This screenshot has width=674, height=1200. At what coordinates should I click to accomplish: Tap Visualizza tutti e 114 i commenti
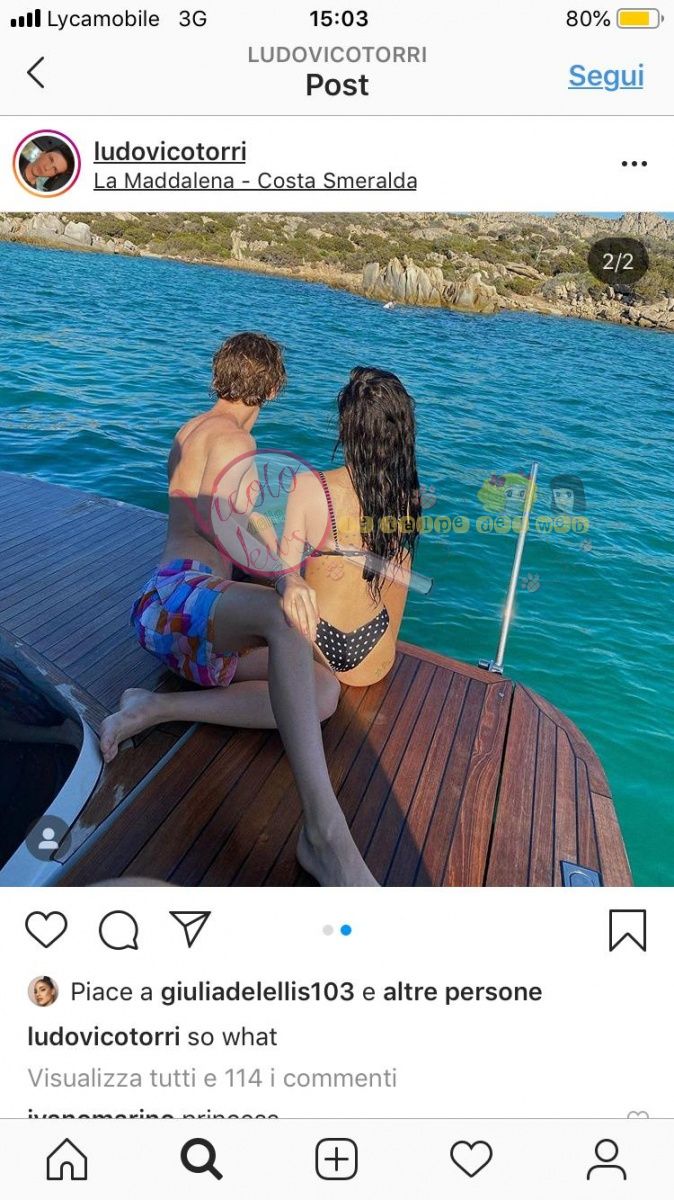[212, 1078]
